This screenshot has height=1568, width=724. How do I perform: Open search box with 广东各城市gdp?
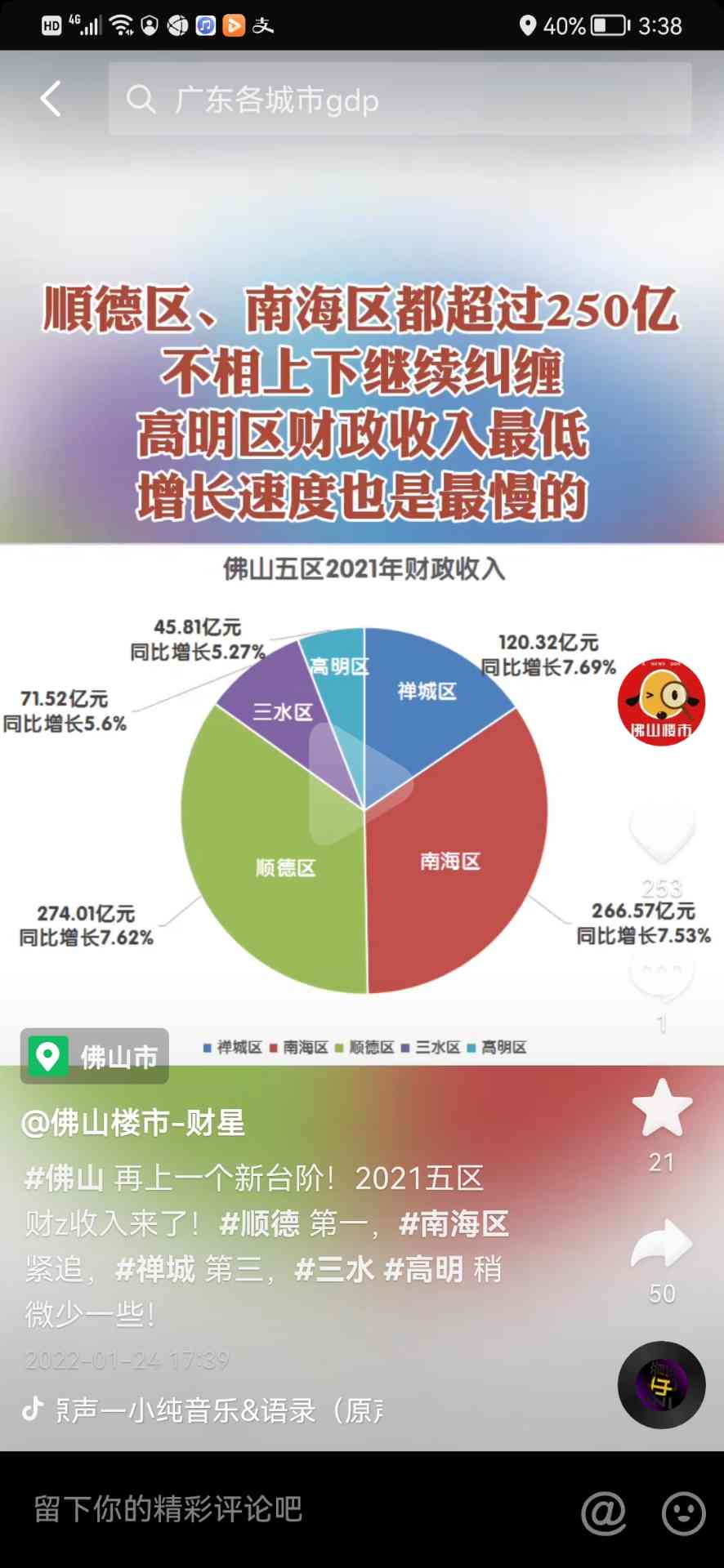coord(400,100)
